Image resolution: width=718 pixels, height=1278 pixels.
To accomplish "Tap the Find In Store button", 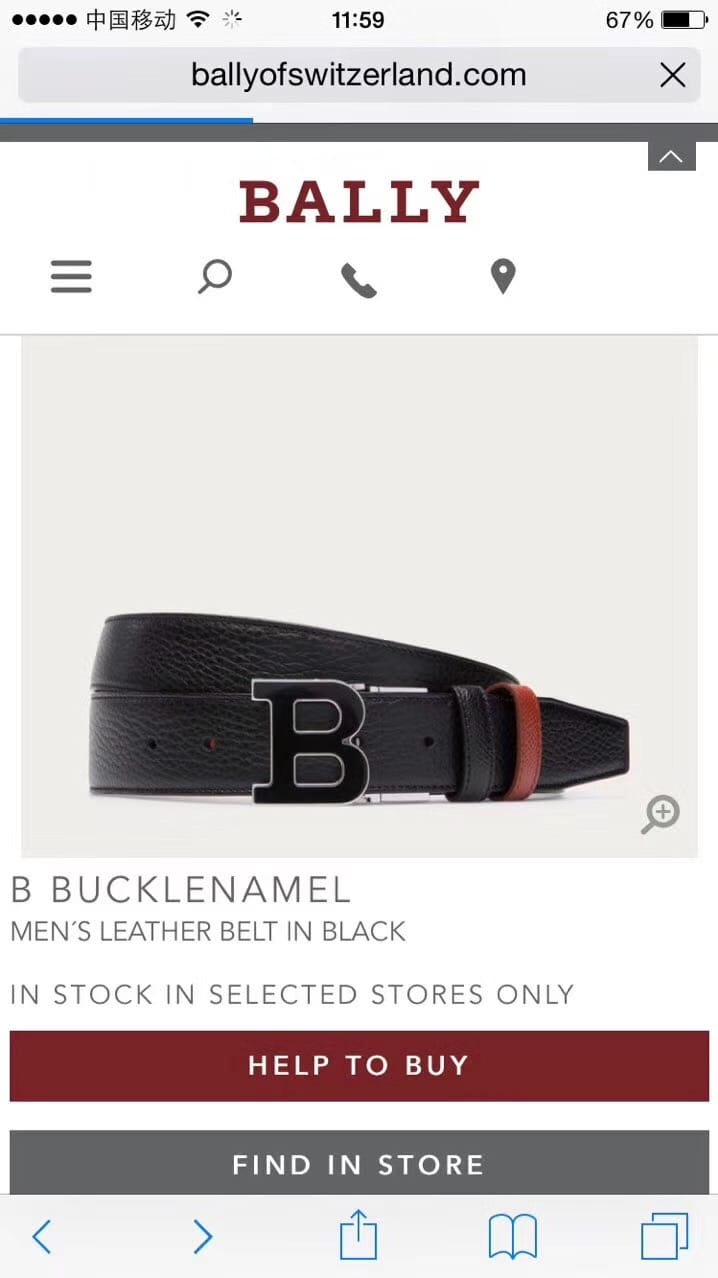I will tap(359, 1164).
